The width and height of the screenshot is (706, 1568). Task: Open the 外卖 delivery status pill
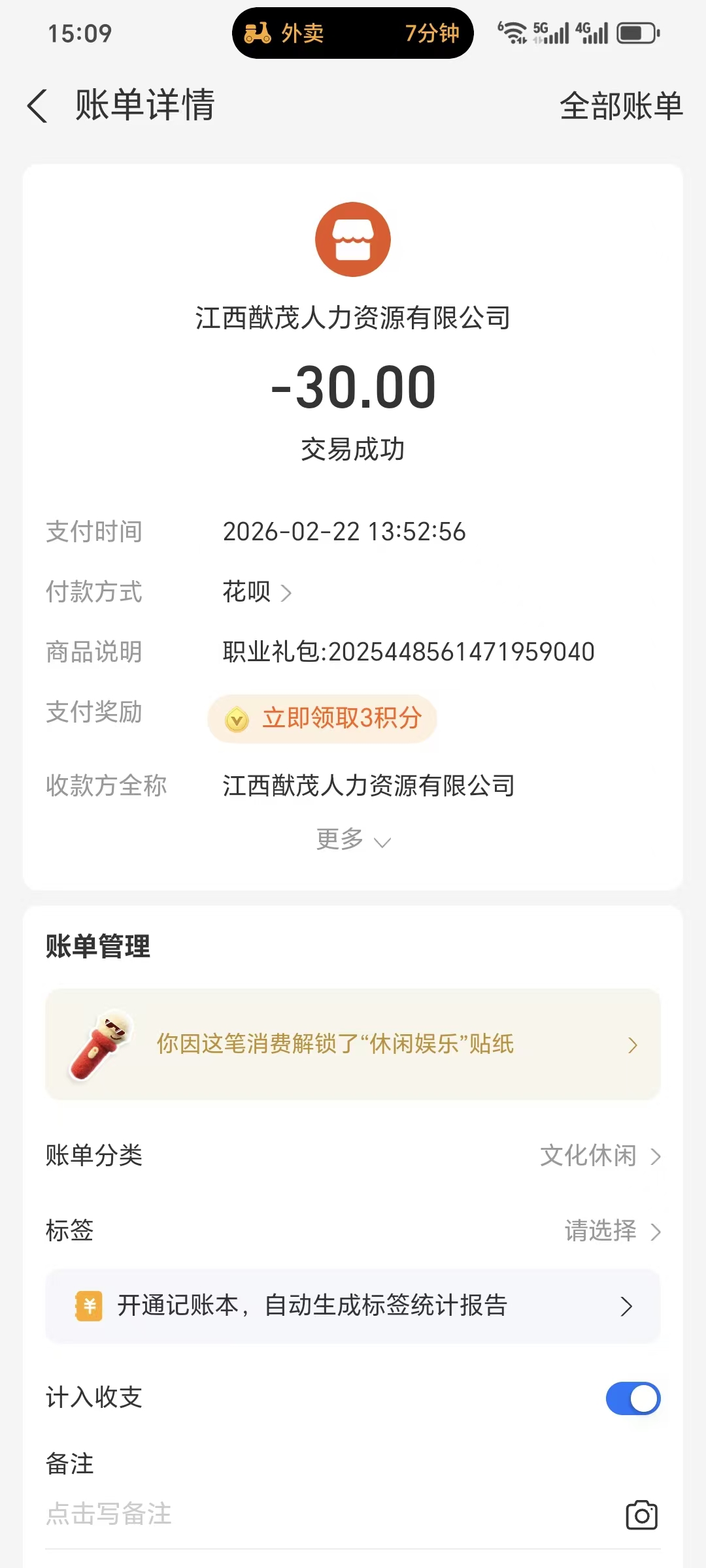pos(353,33)
